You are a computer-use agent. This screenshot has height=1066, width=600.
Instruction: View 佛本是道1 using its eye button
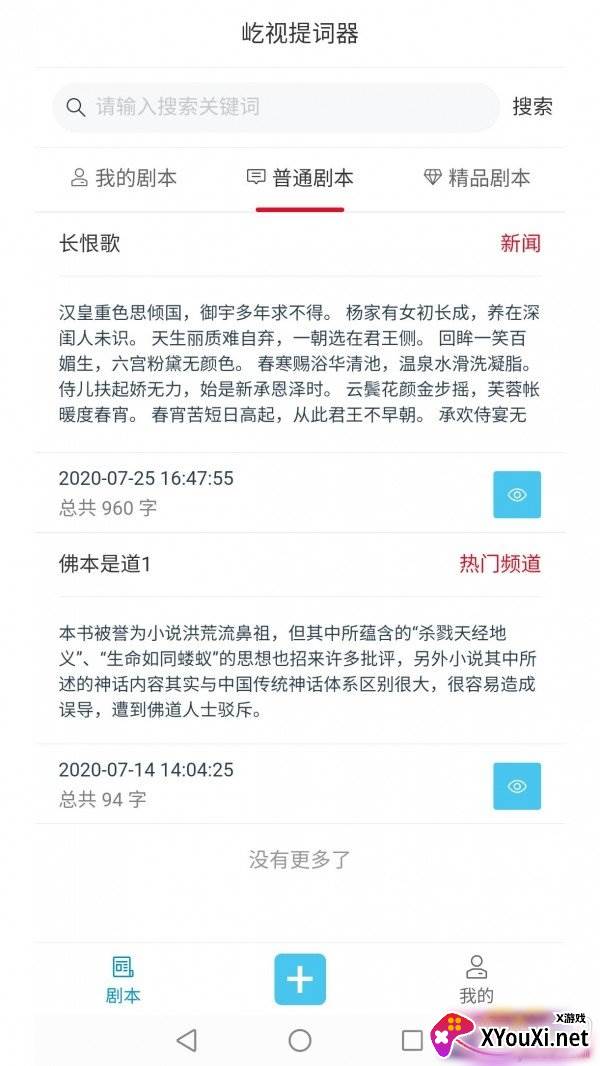coord(516,786)
